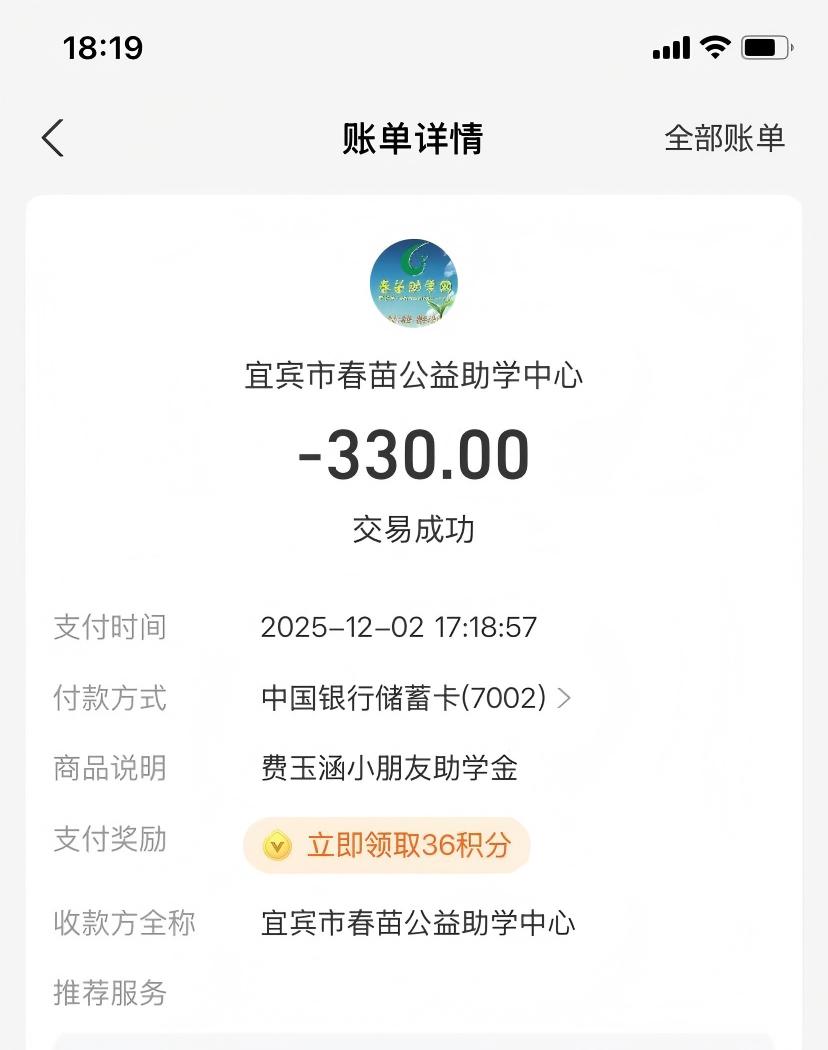Tap the back arrow to leave bill details
Image resolution: width=828 pixels, height=1050 pixels.
[52, 138]
